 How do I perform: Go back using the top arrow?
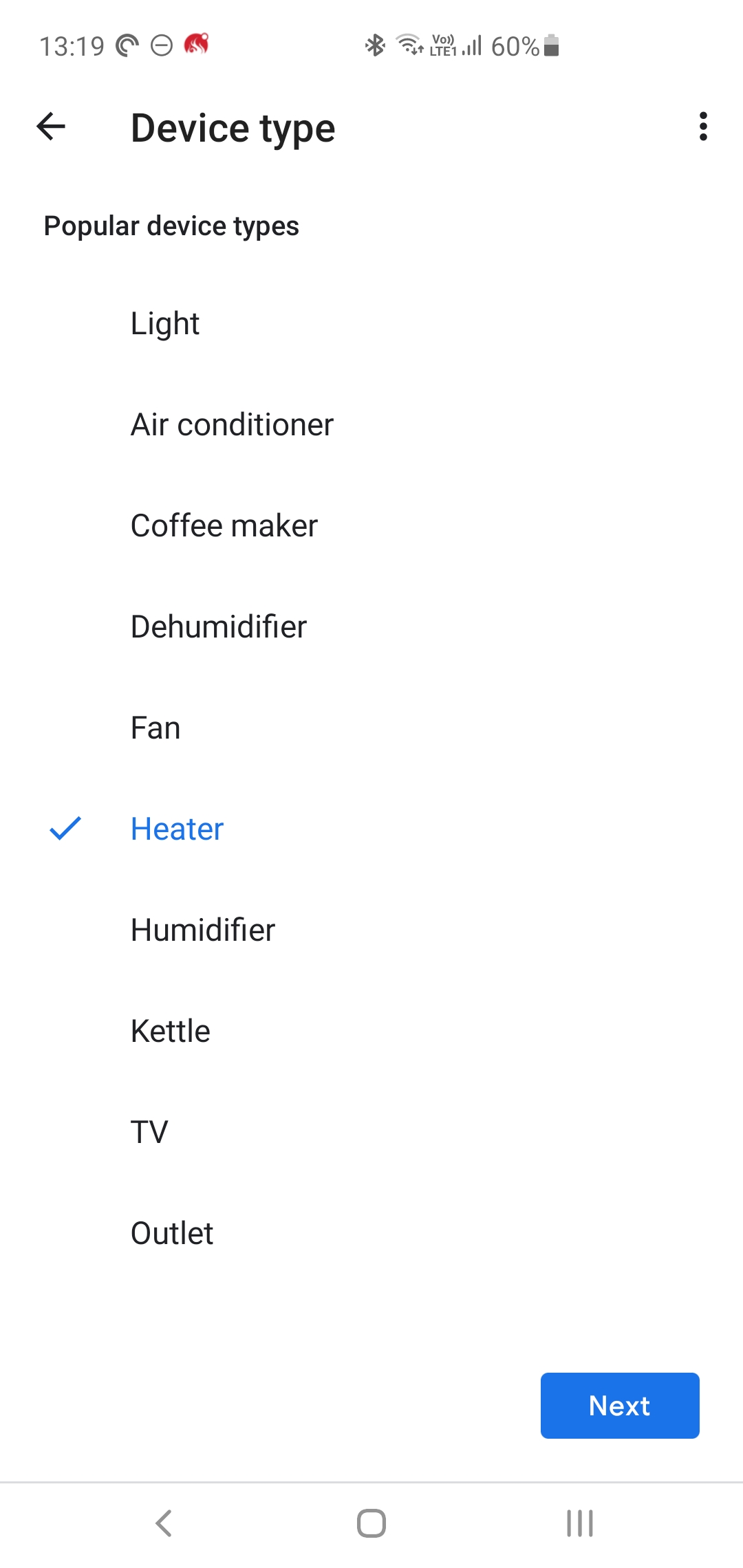[x=51, y=127]
